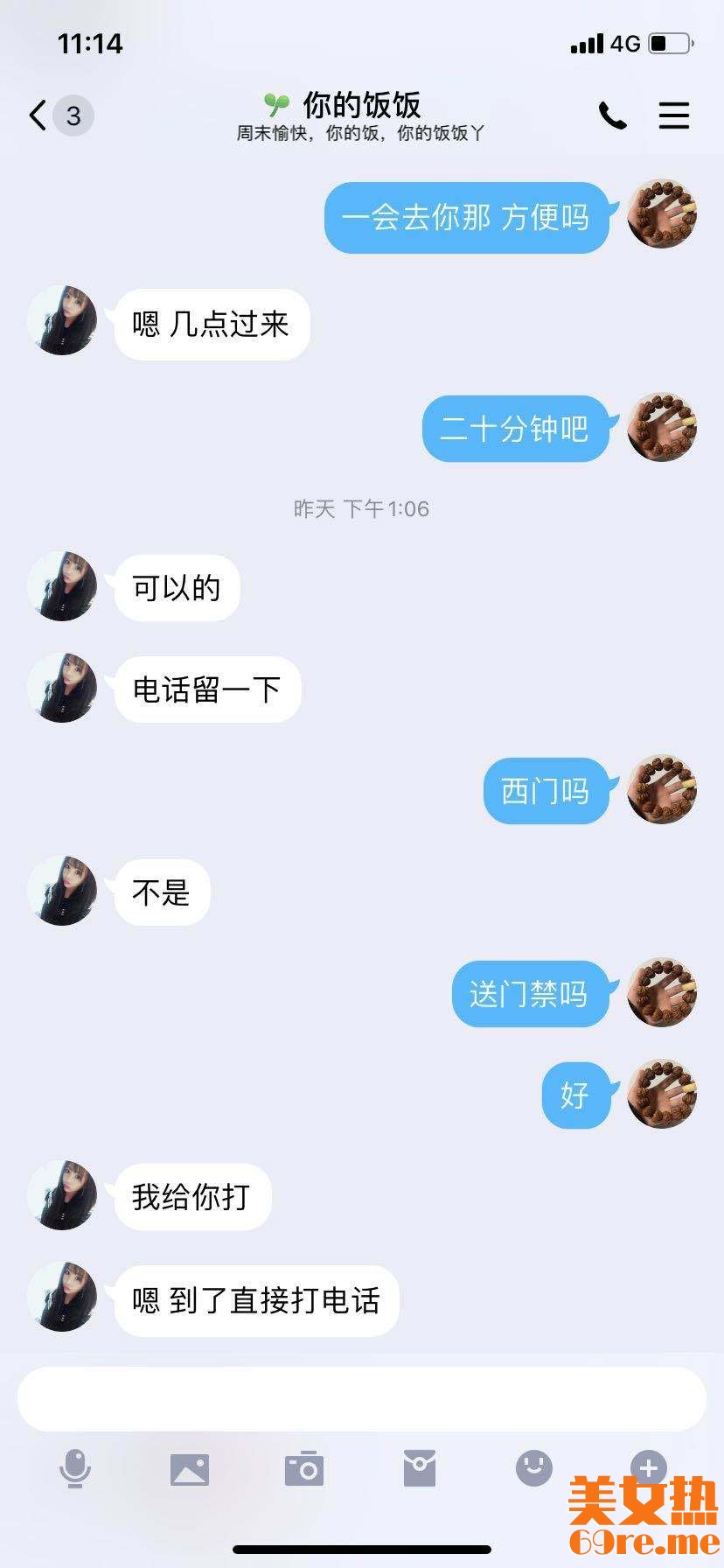The height and width of the screenshot is (1568, 724).
Task: Open 你的饭饭 contact profile from title
Action: tap(360, 106)
